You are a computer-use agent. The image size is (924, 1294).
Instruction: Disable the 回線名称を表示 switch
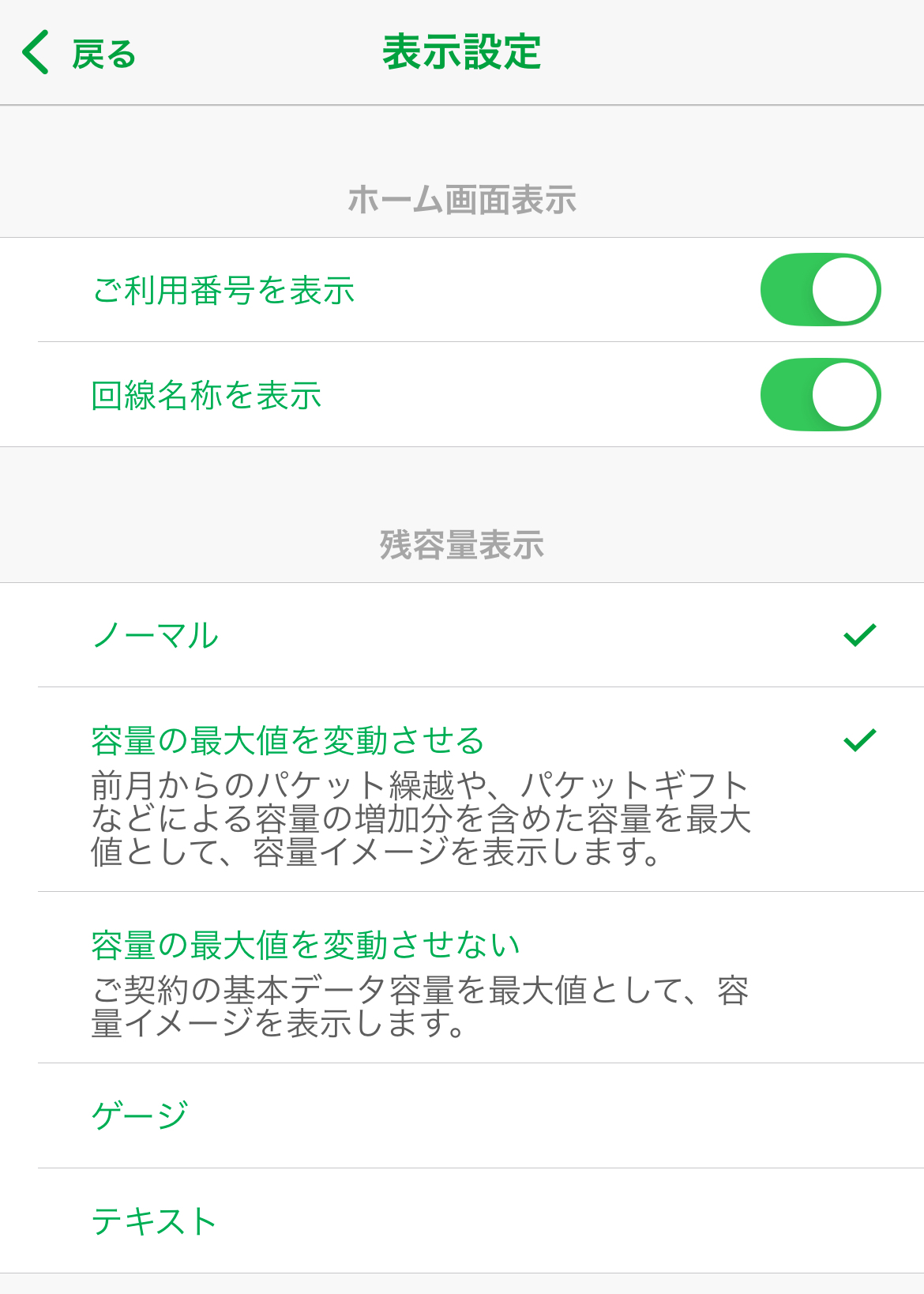pos(820,395)
